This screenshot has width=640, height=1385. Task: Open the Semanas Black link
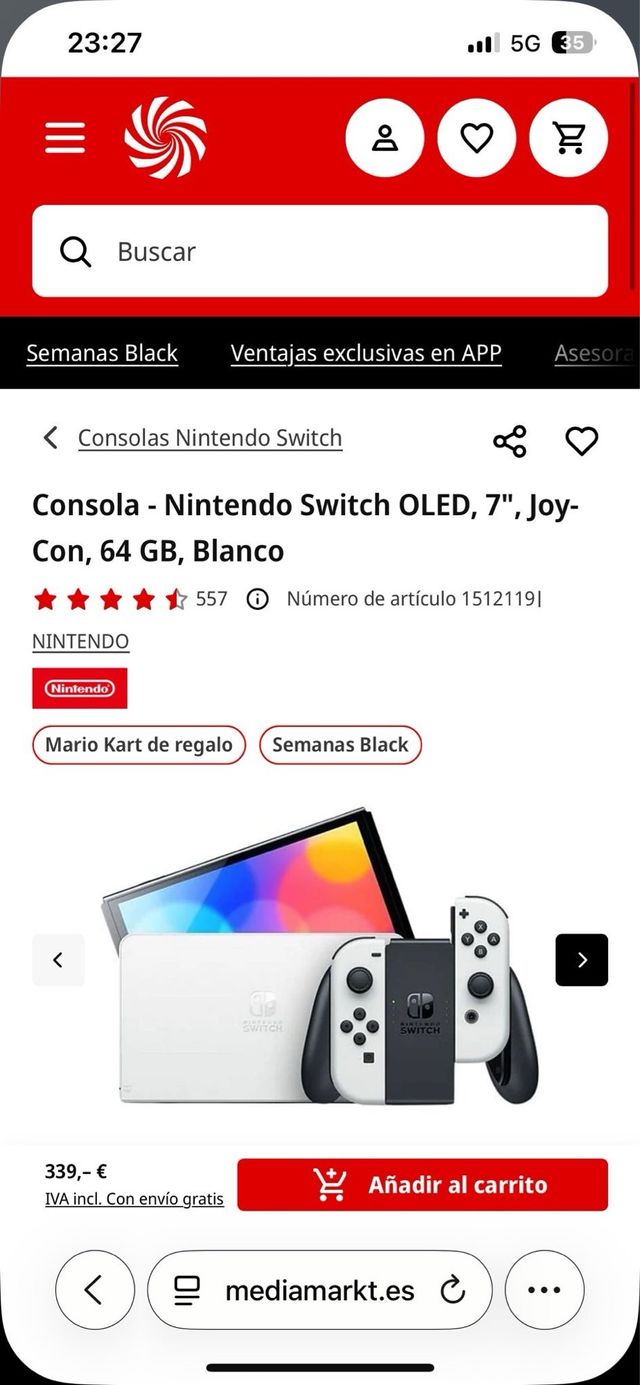coord(102,353)
